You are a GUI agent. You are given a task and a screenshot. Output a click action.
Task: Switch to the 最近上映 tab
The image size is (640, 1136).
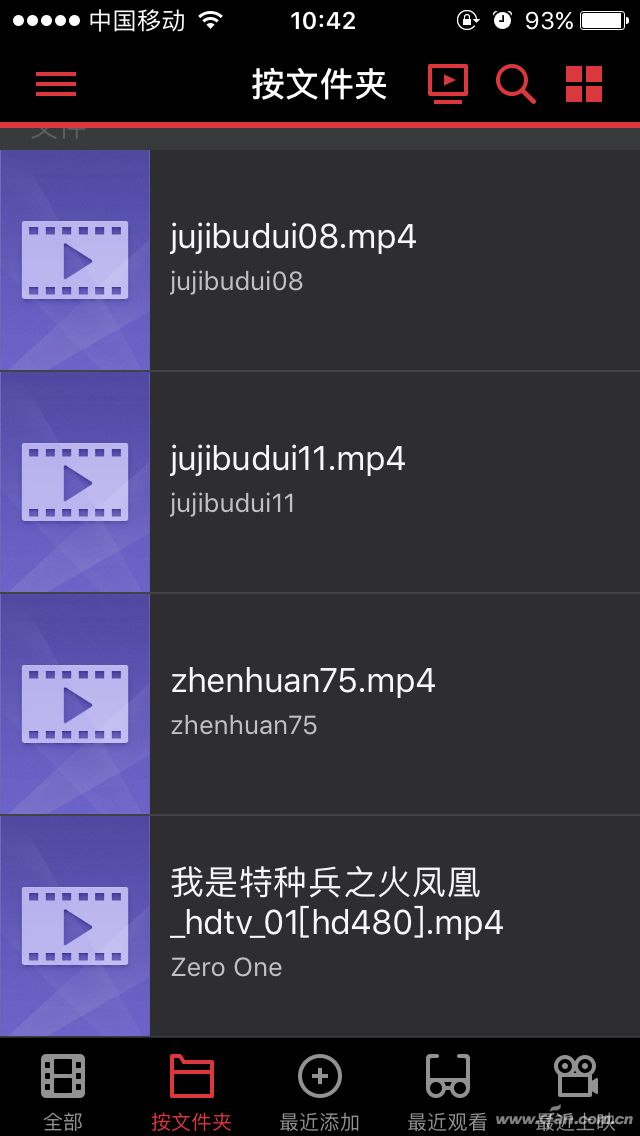click(575, 1090)
